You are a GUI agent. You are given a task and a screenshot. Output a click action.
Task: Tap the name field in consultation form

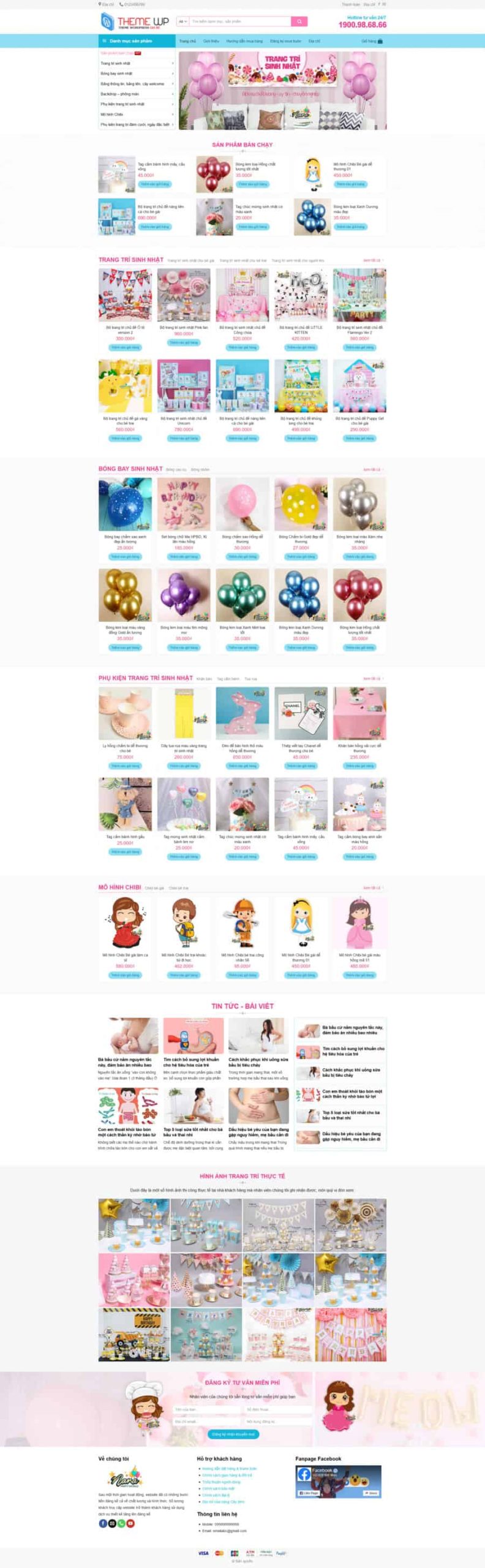click(206, 1409)
